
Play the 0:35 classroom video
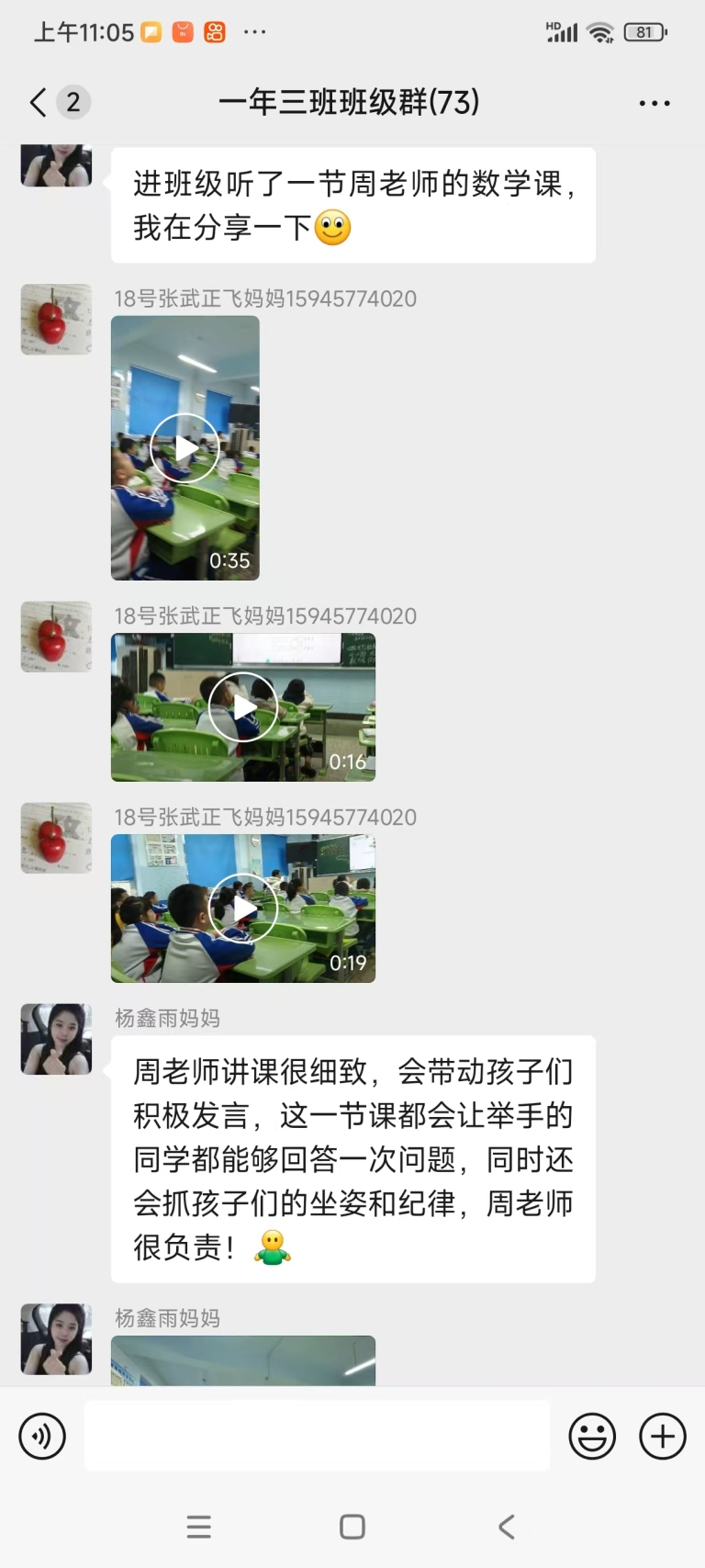185,448
